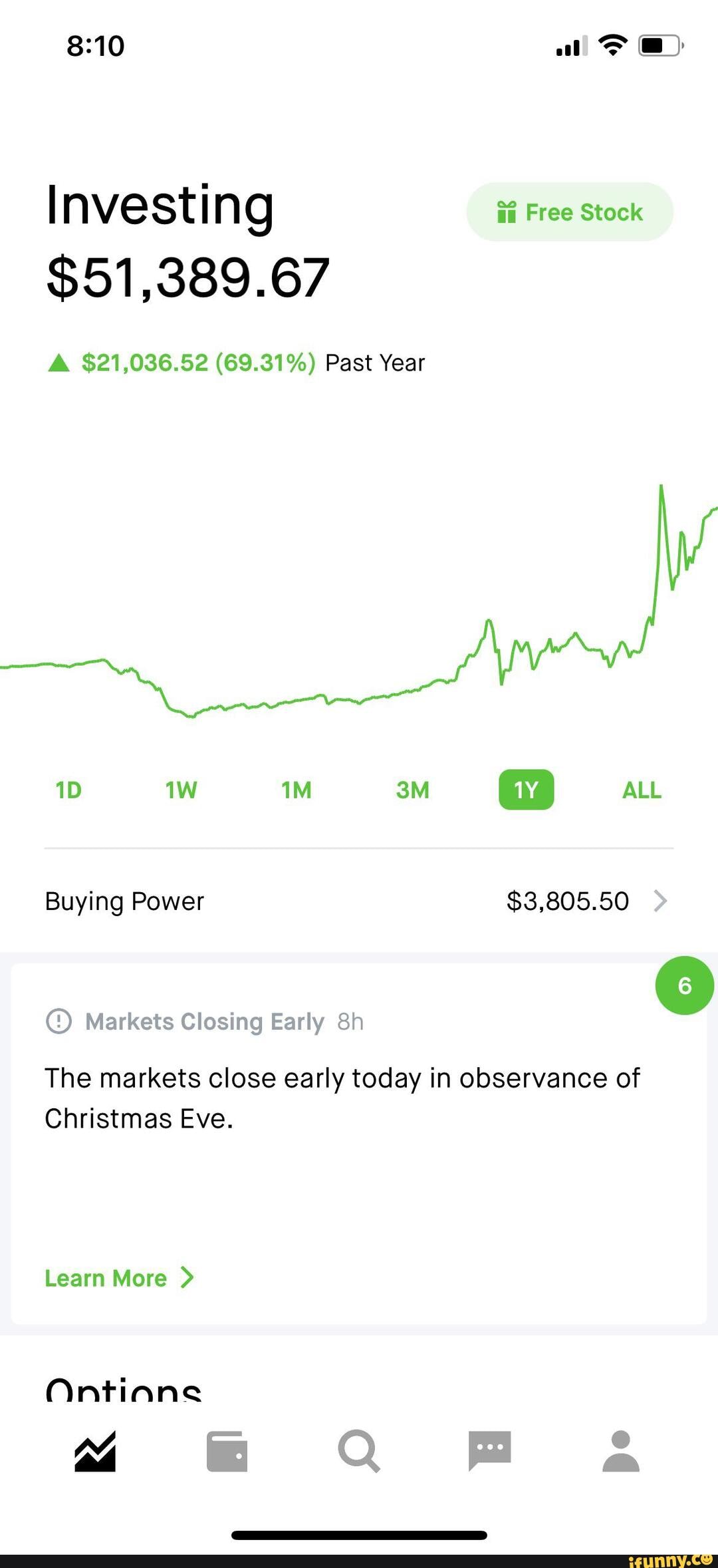
Task: Switch to the 3M tab
Action: click(412, 790)
